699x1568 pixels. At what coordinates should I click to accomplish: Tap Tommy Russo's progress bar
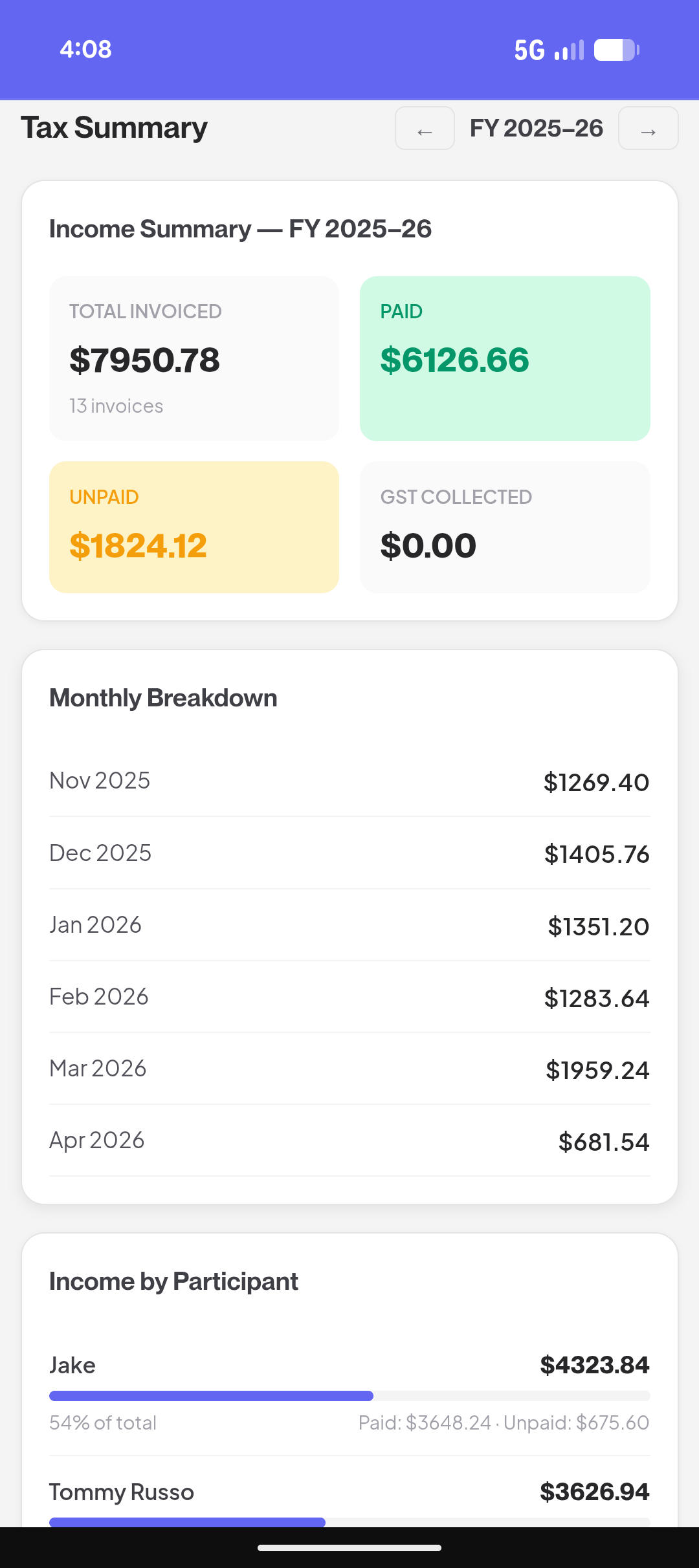pyautogui.click(x=349, y=1523)
